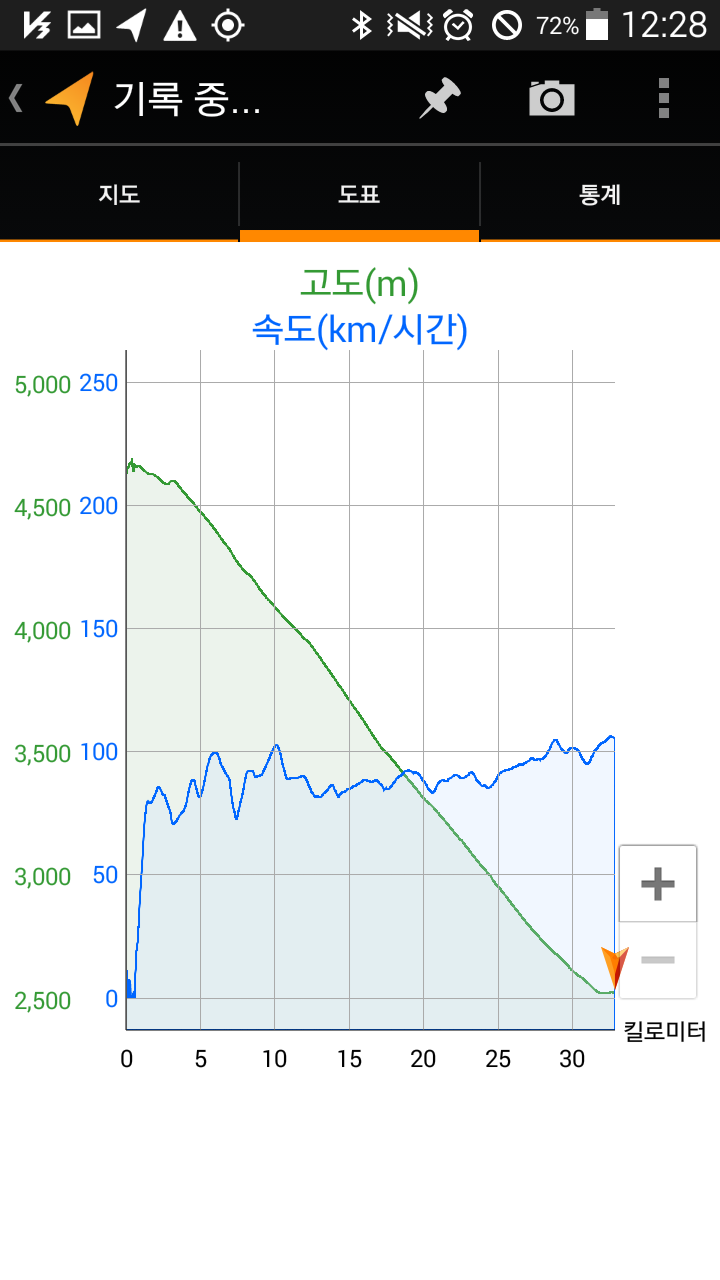The height and width of the screenshot is (1280, 720).
Task: Zoom out the chart with minus
Action: coord(657,960)
